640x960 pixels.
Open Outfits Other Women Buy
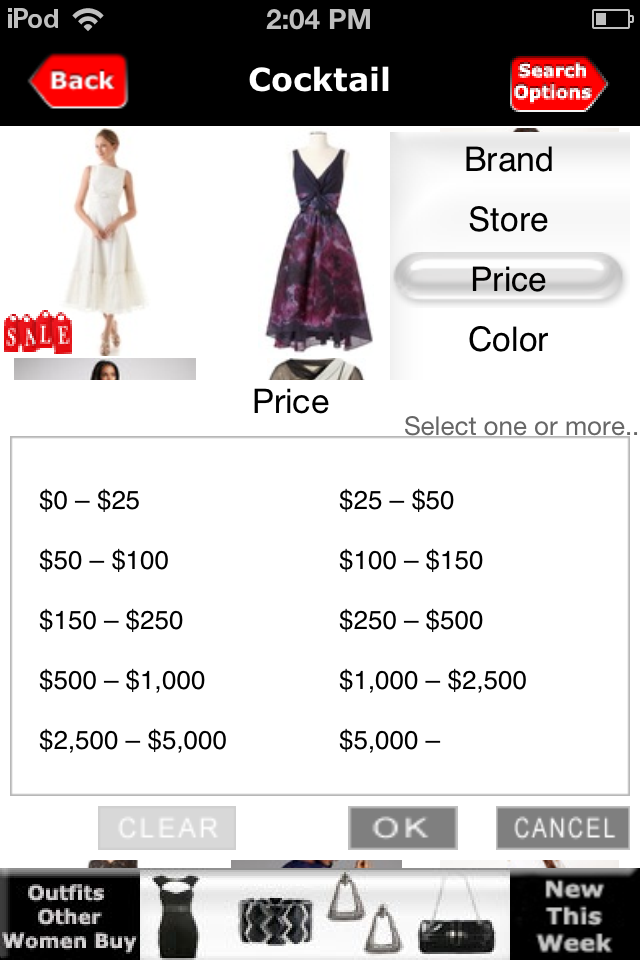(68, 916)
